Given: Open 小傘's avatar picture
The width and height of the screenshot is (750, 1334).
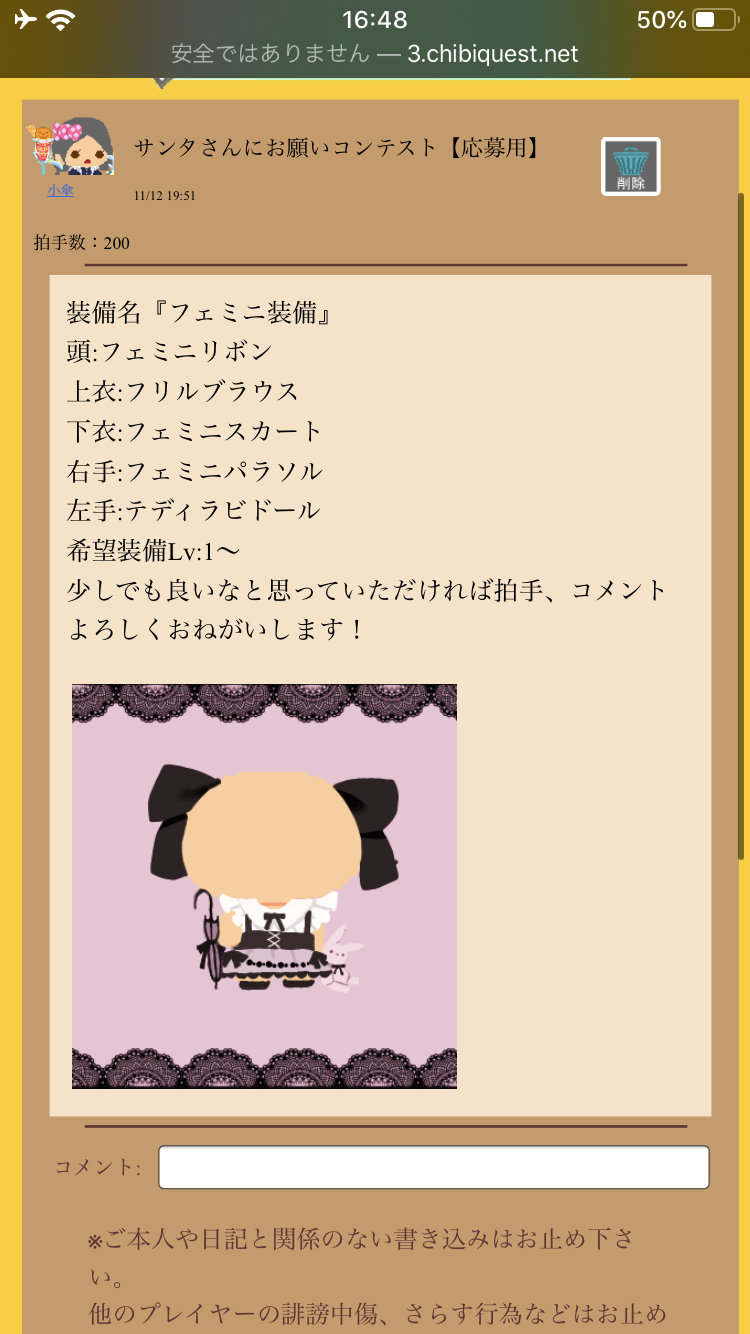Looking at the screenshot, I should 72,149.
